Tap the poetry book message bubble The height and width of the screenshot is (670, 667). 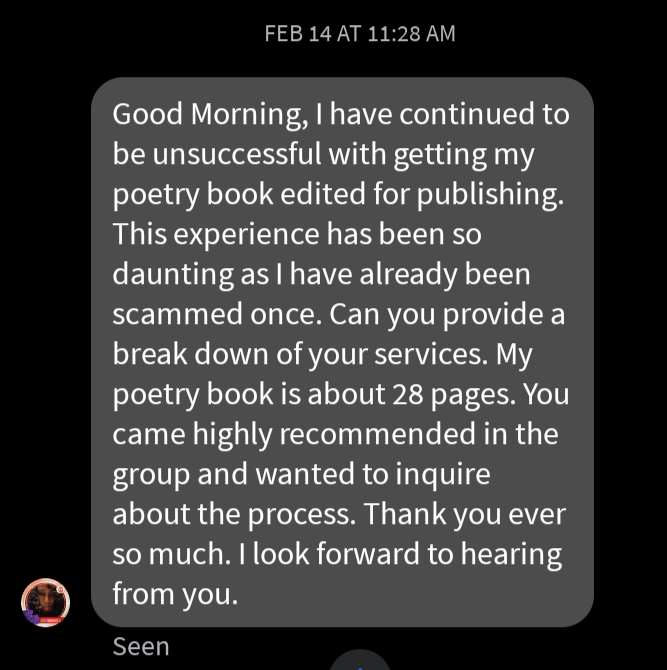(342, 352)
